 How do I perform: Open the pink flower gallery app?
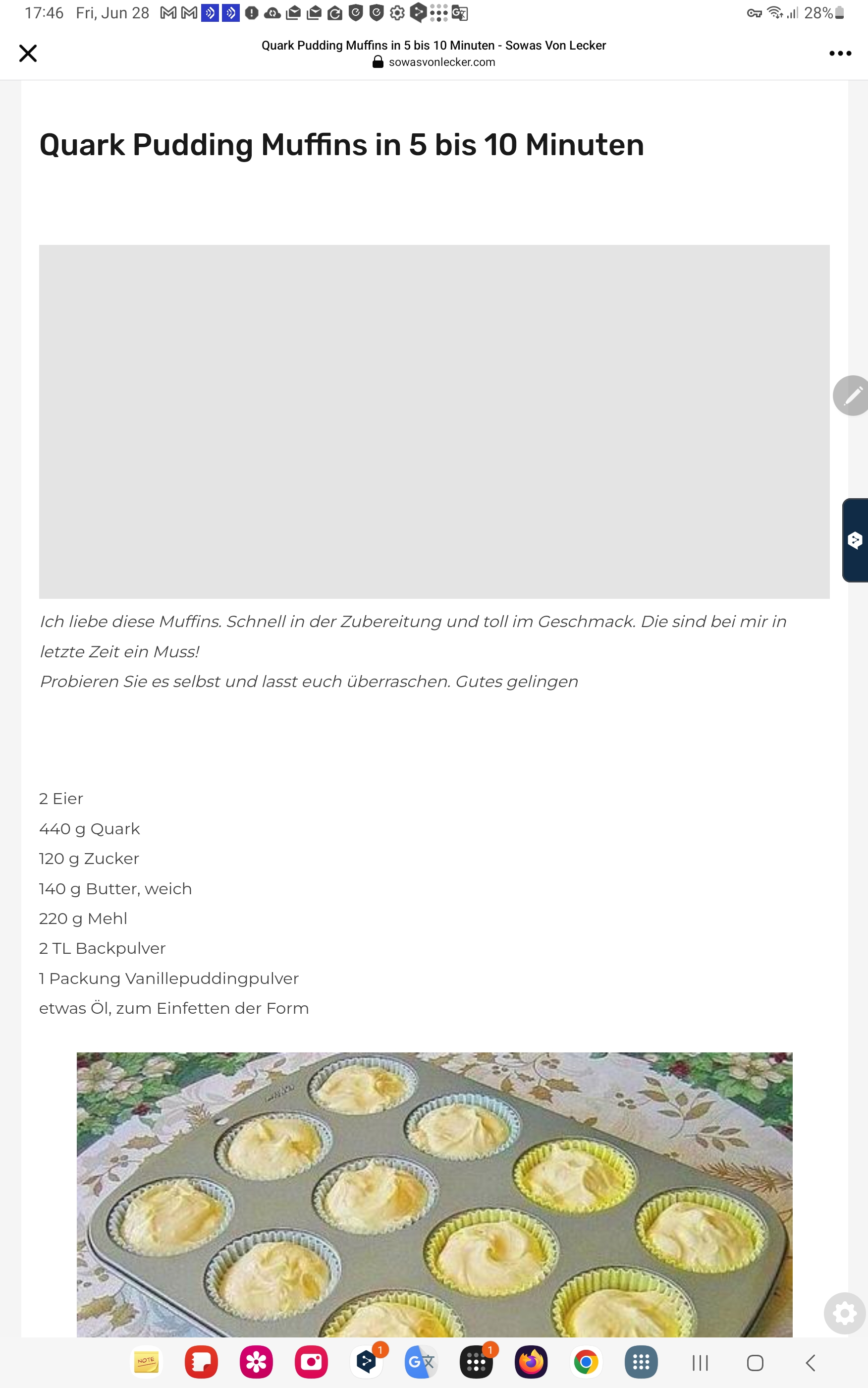(x=256, y=1362)
